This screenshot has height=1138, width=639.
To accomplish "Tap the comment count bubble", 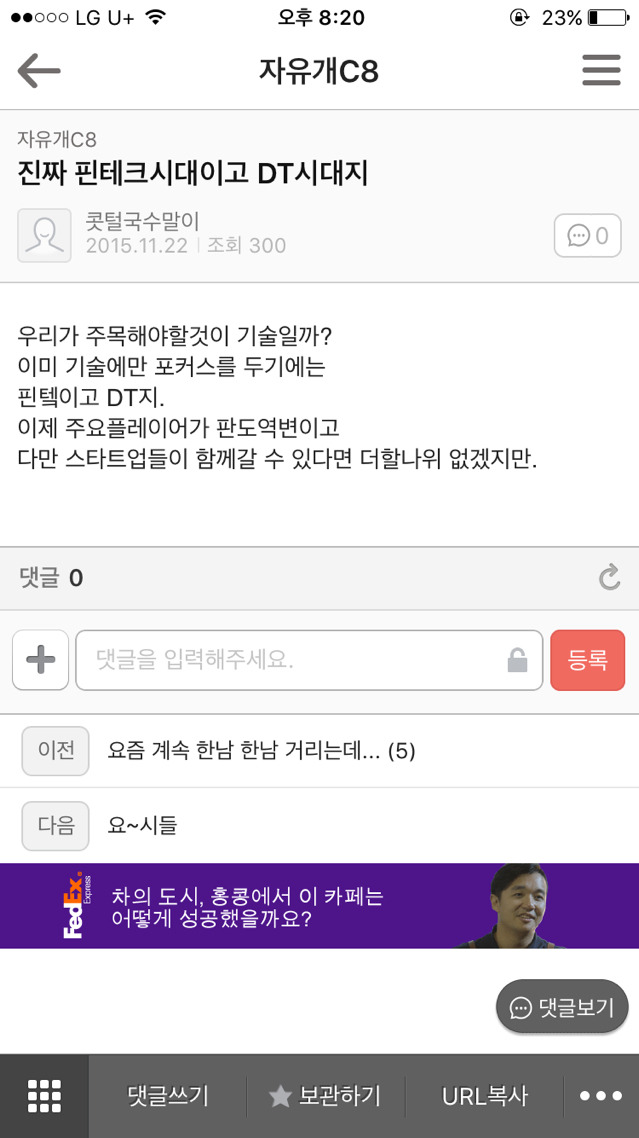I will point(587,236).
